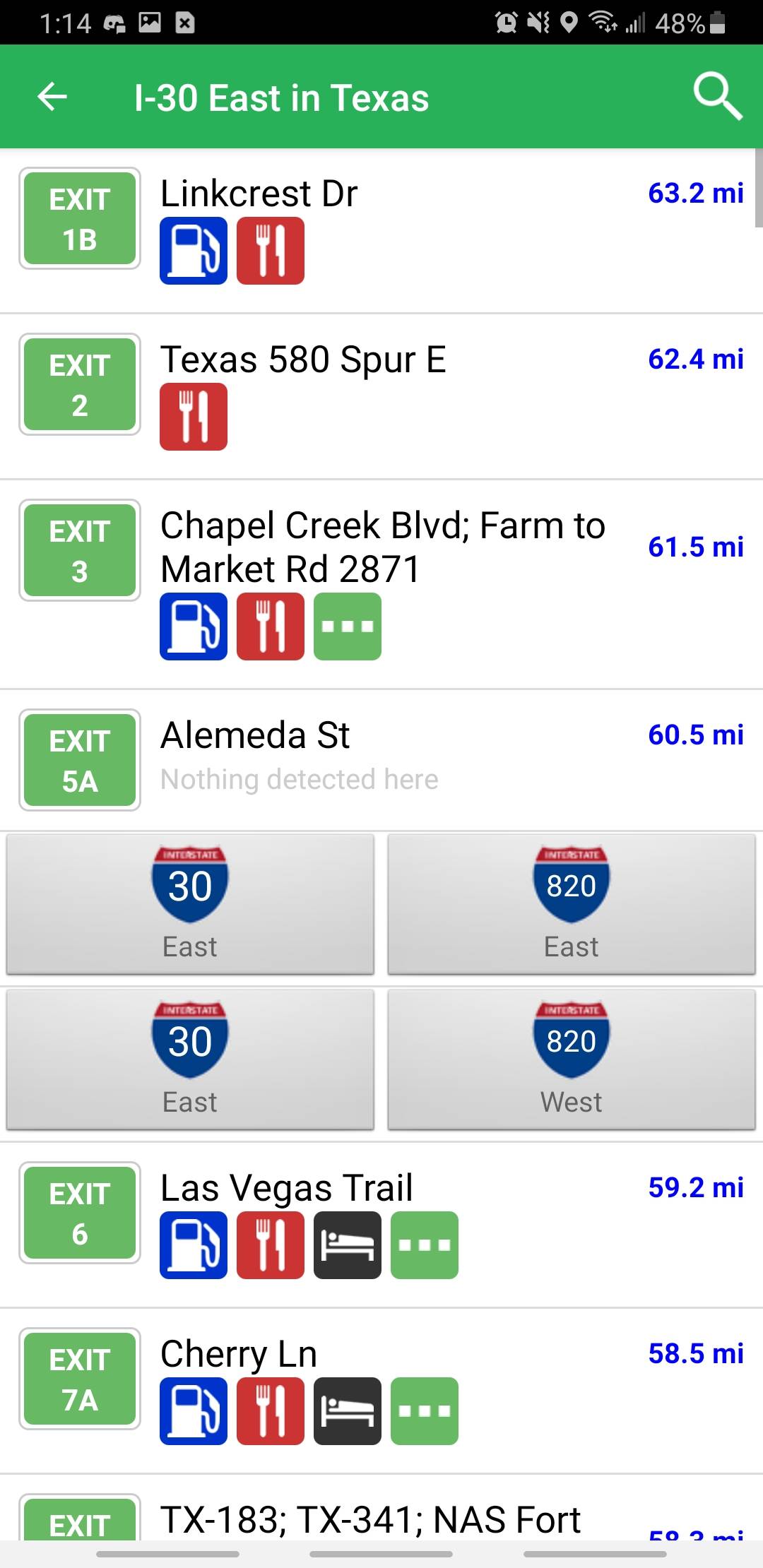Go back from I-30 East in Texas
Viewport: 763px width, 1568px height.
tap(52, 97)
